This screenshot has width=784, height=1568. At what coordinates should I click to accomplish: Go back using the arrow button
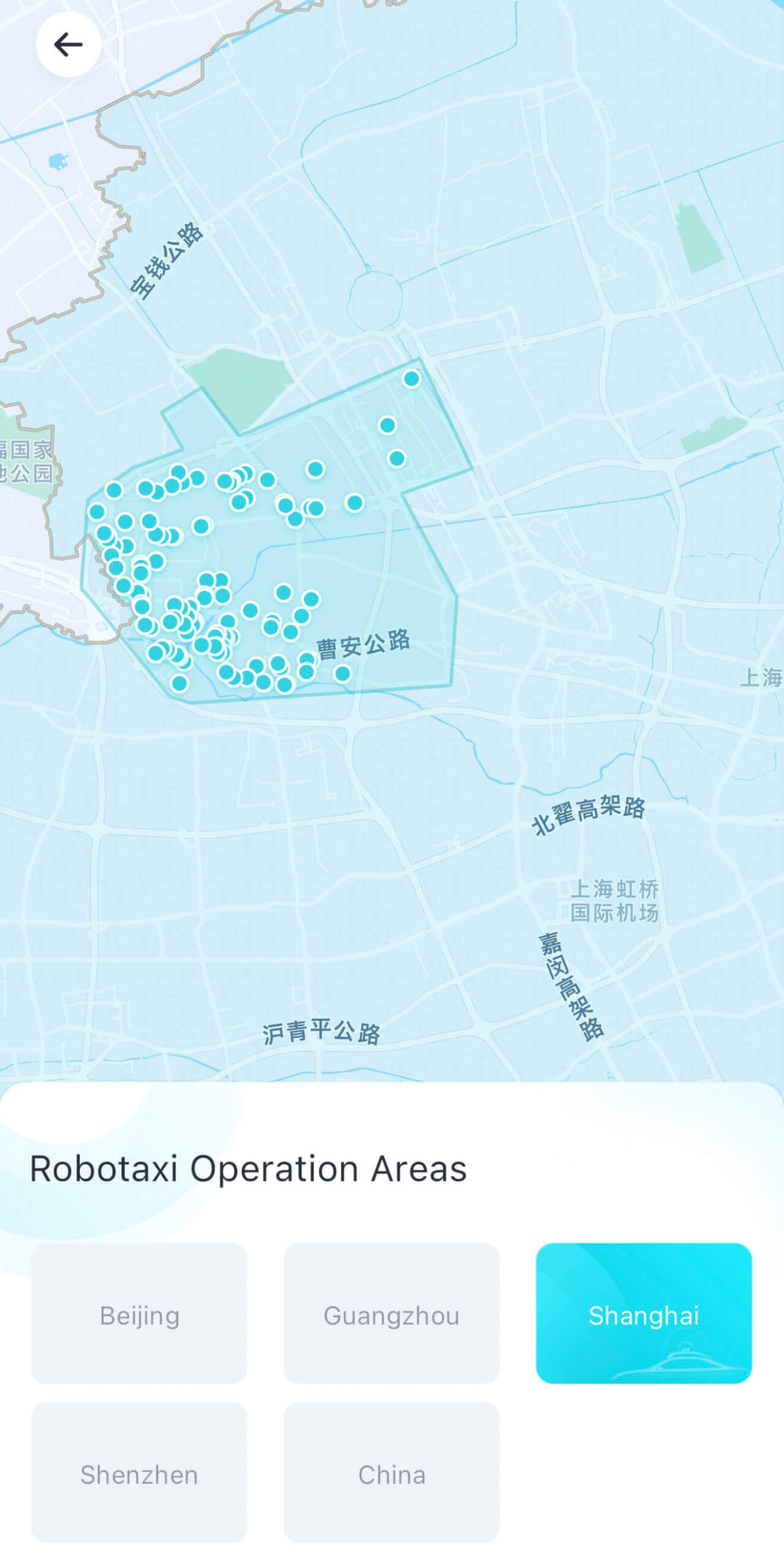[68, 44]
